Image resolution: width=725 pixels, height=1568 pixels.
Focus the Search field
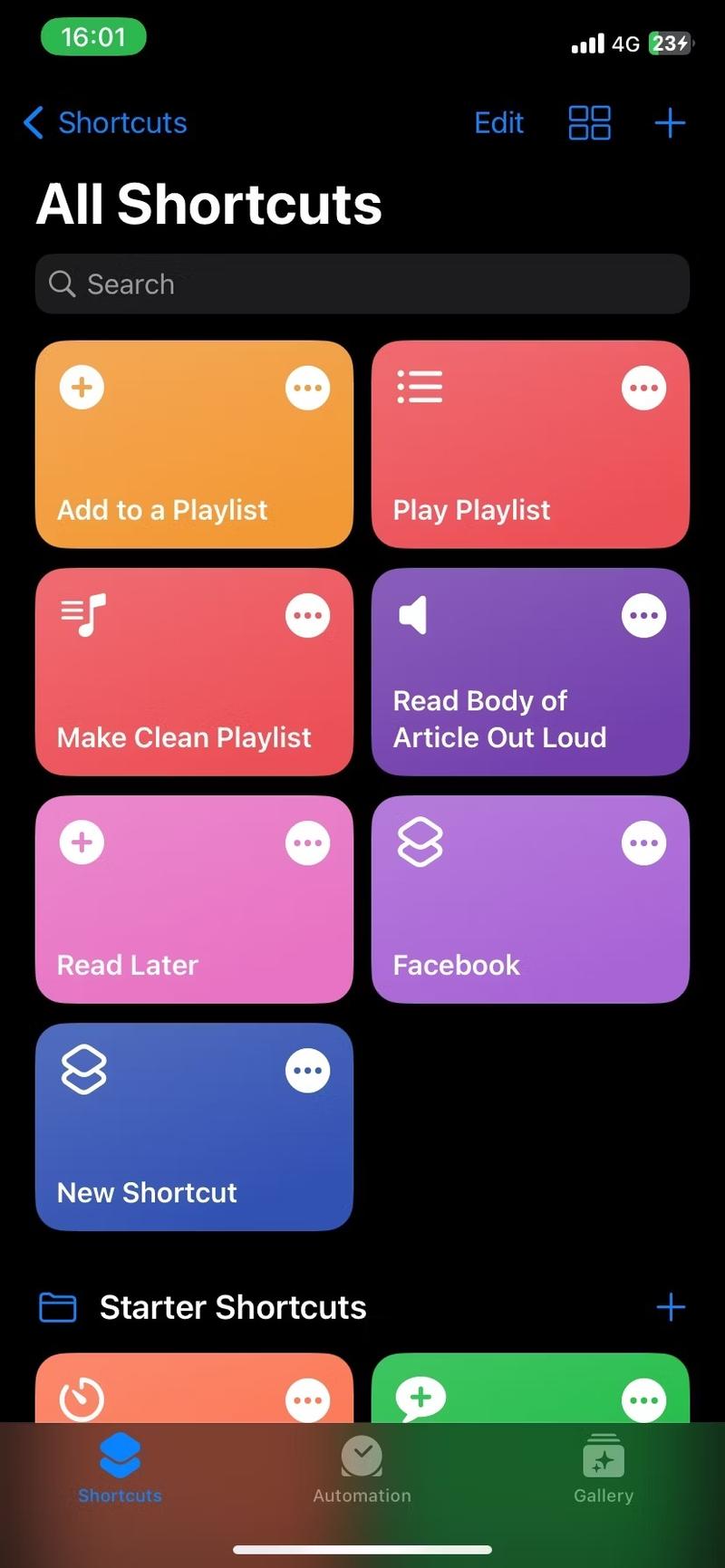362,284
